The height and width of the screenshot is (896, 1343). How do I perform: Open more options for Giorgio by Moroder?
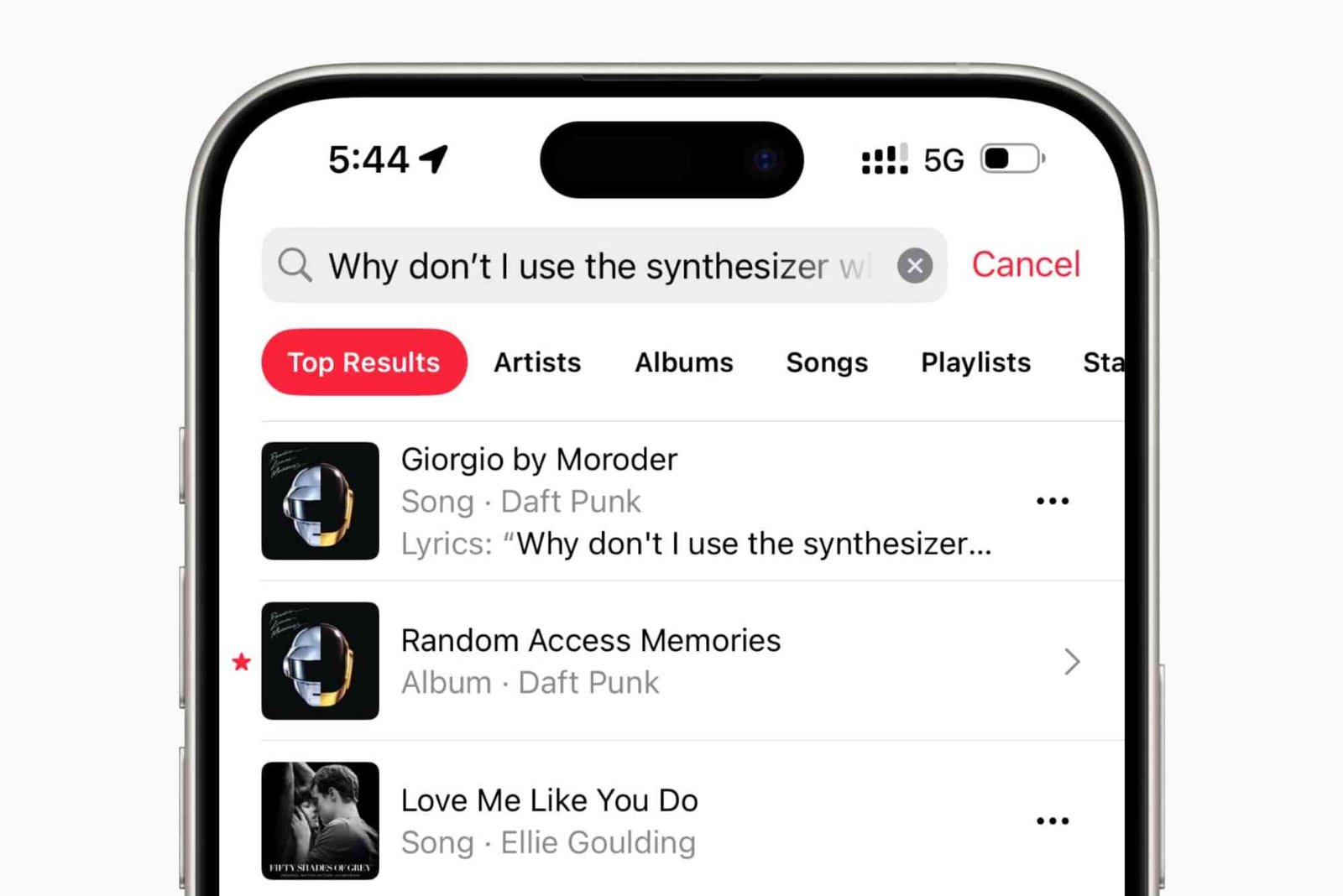click(1052, 501)
